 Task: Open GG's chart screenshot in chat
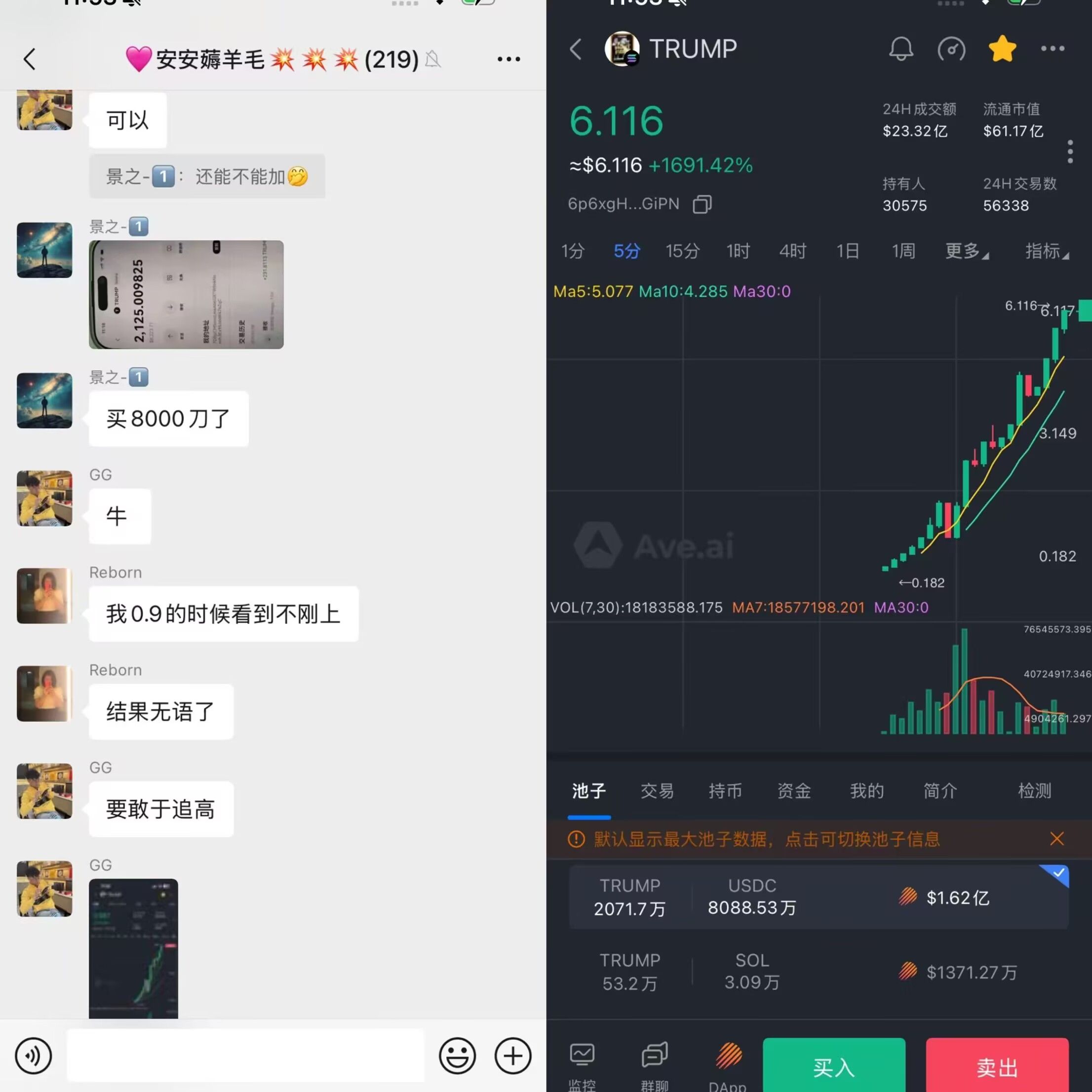pos(133,948)
